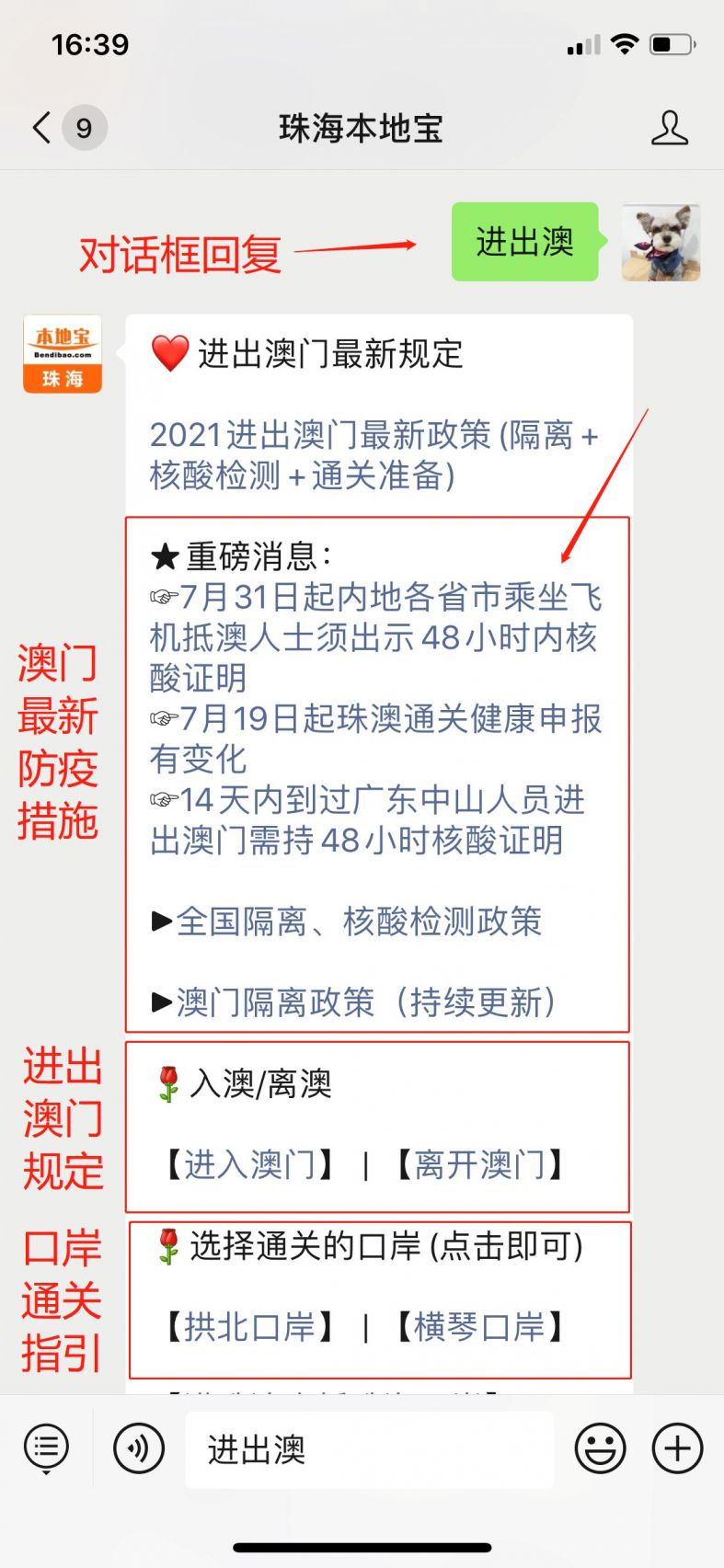Switch to voice message input

click(138, 1448)
